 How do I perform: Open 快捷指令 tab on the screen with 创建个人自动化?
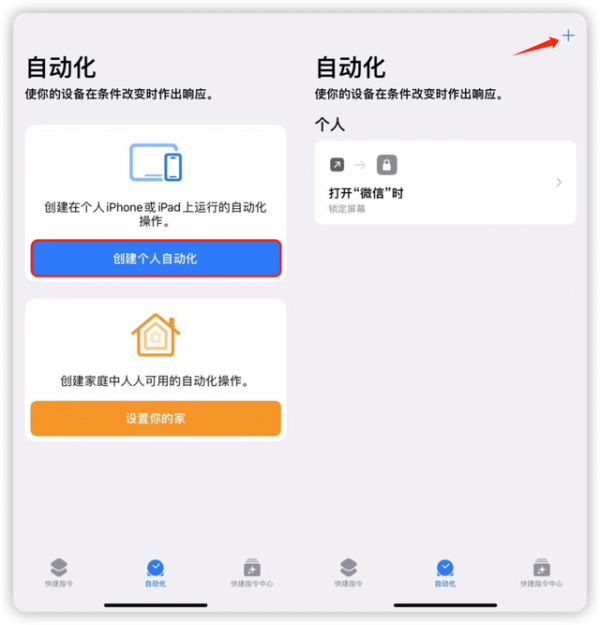(58, 572)
